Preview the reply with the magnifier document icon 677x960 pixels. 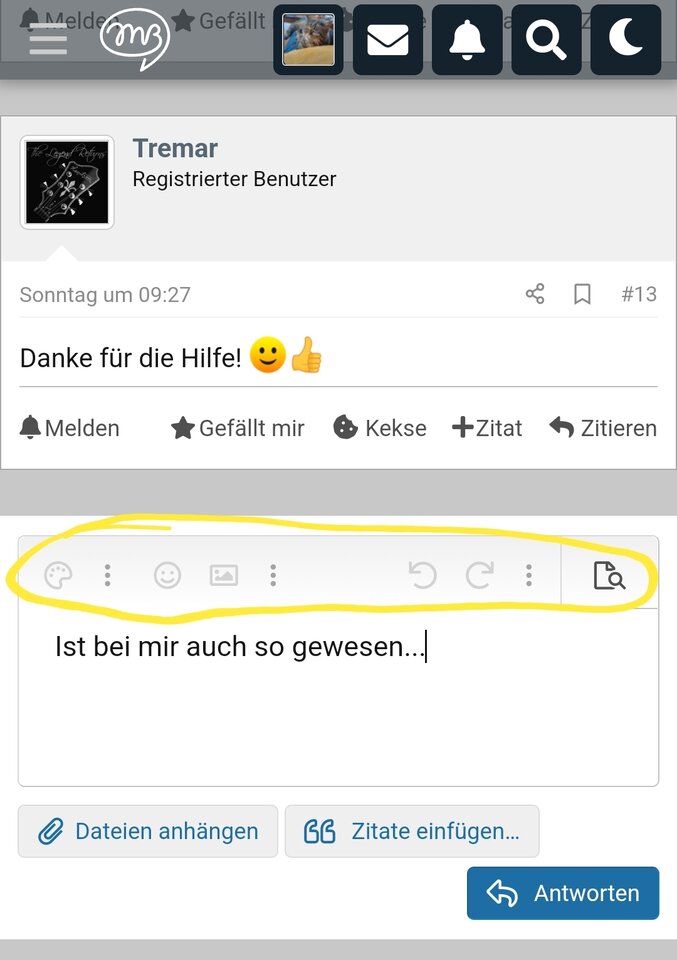click(609, 575)
